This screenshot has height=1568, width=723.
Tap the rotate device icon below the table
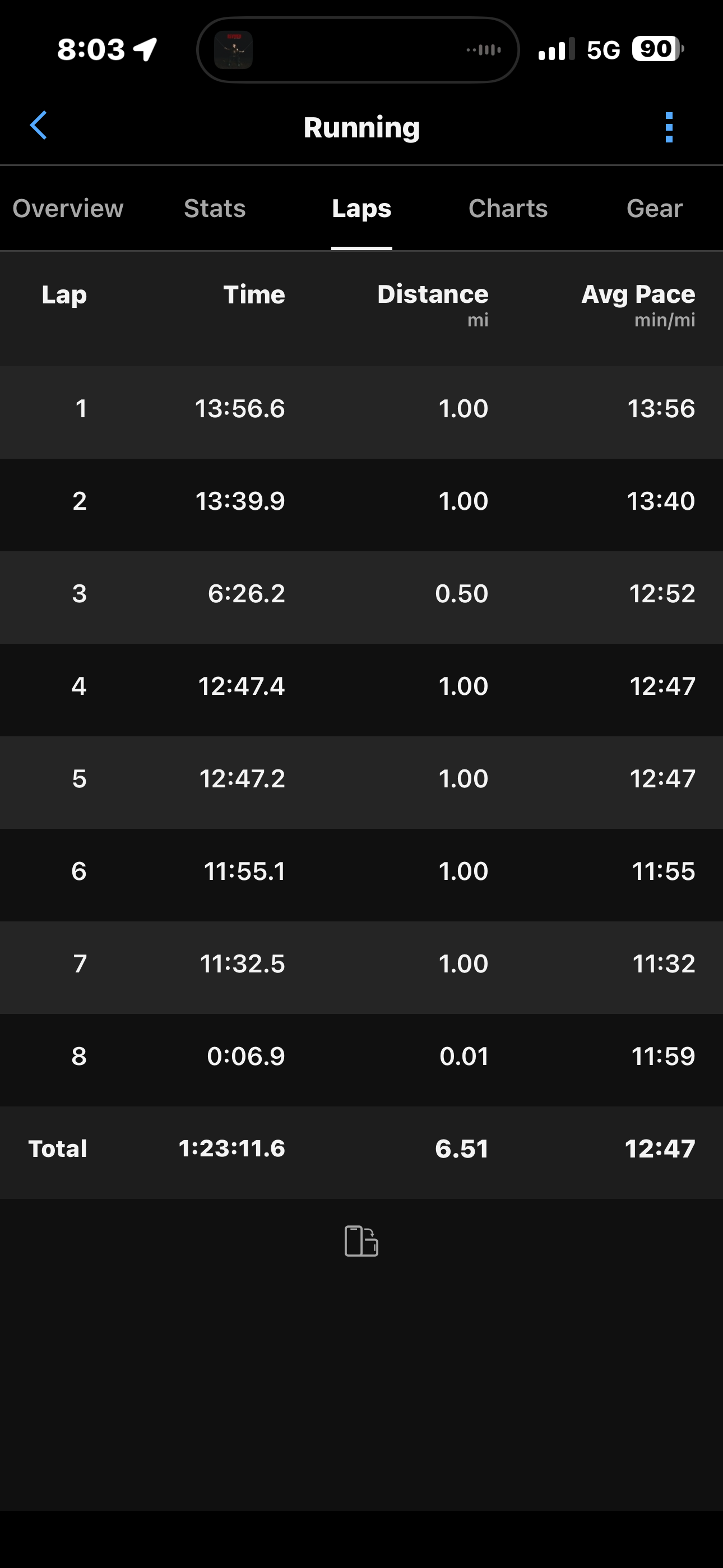(x=361, y=1241)
